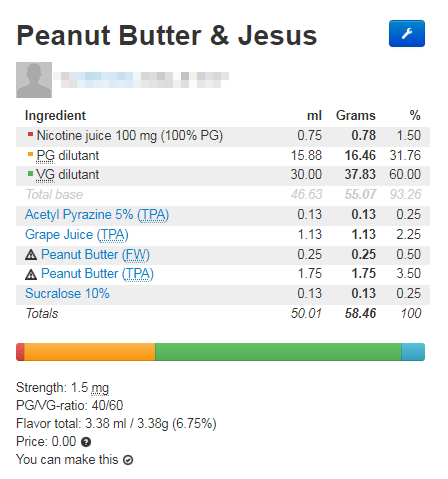Open the recipe author's blurred profile link
The height and width of the screenshot is (479, 448).
[x=141, y=80]
